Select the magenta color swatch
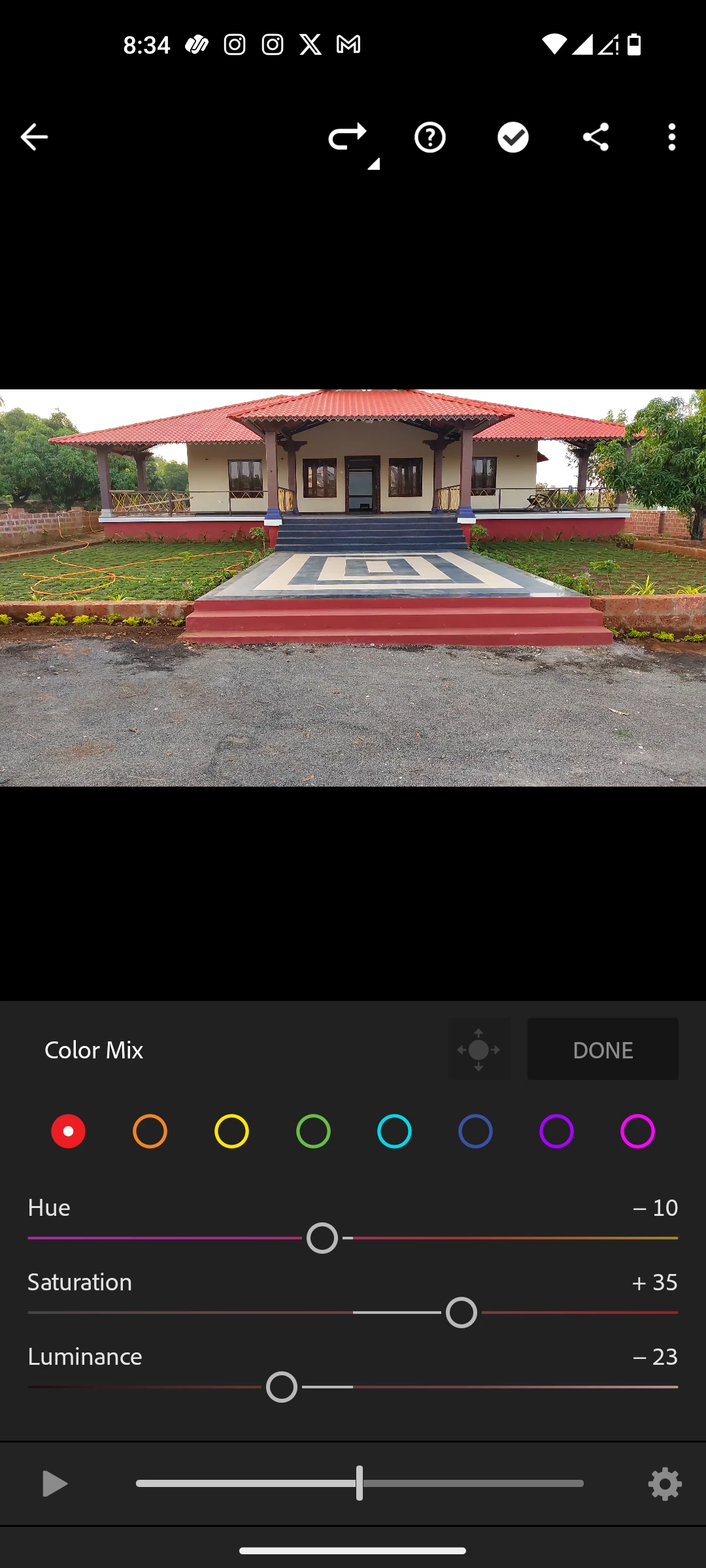The height and width of the screenshot is (1568, 706). pos(637,1131)
